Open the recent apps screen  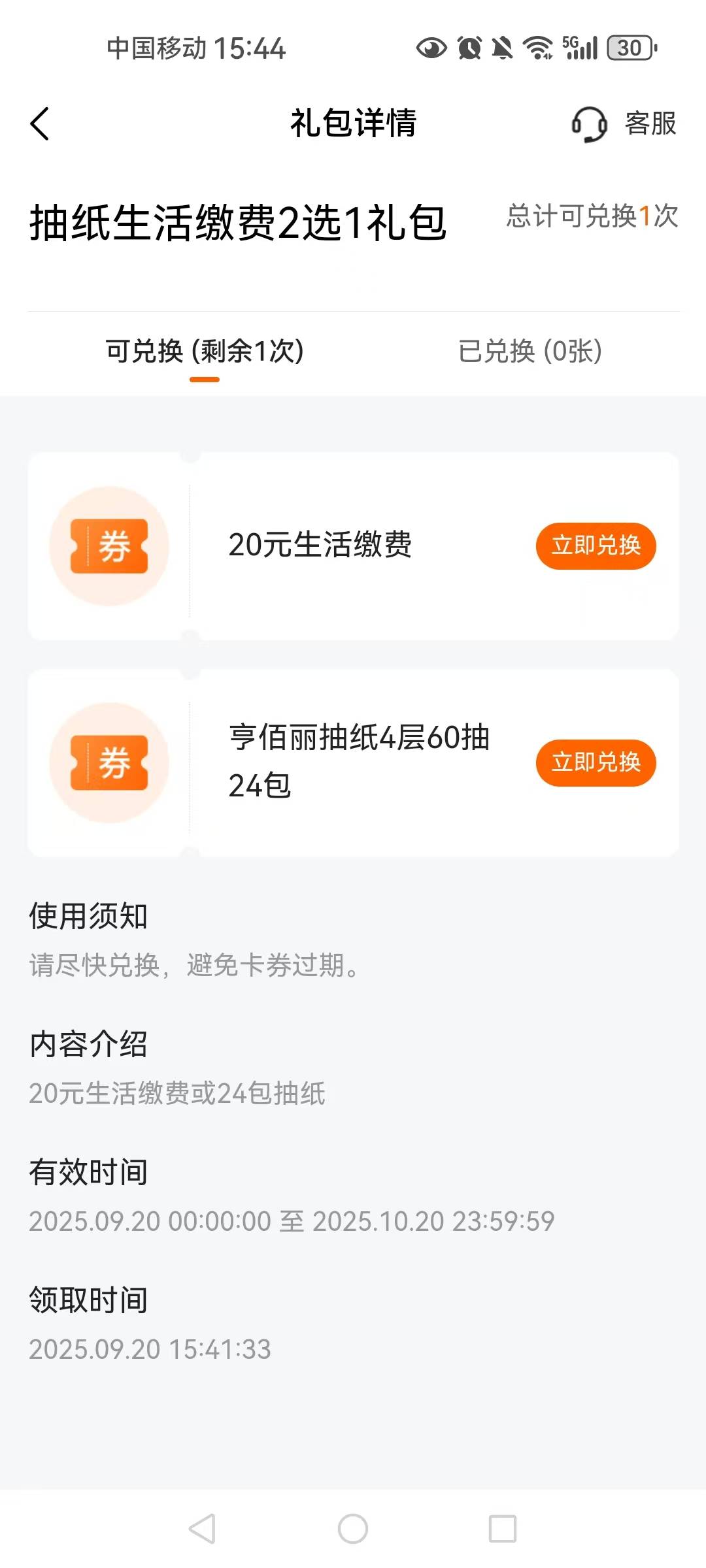pos(503,1529)
